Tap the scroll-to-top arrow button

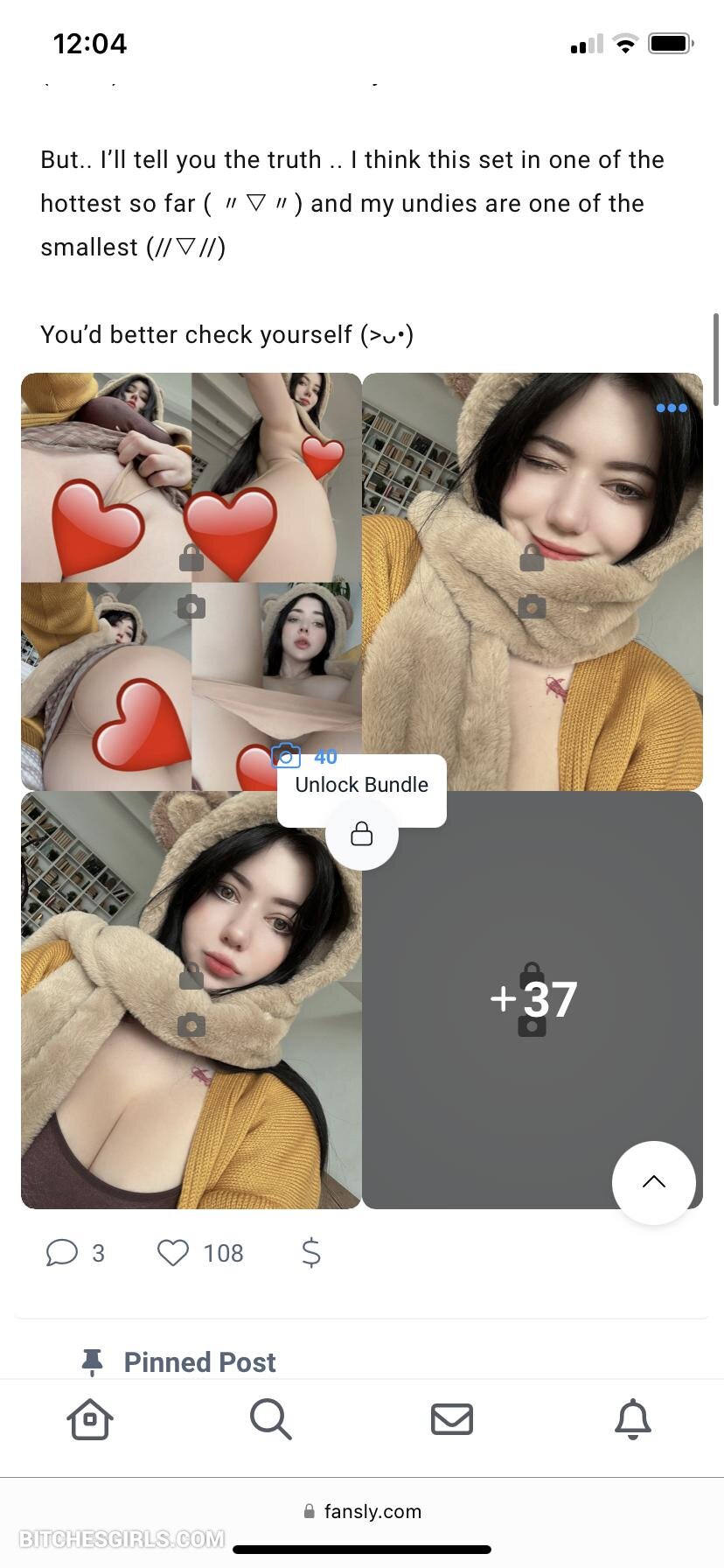click(653, 1182)
